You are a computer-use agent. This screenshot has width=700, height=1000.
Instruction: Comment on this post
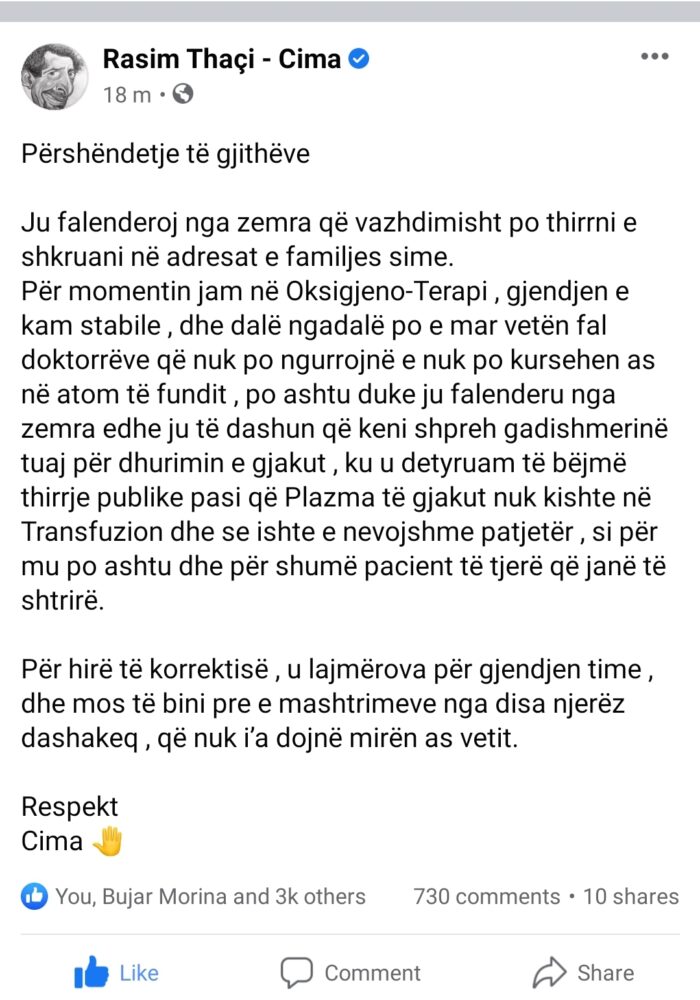point(350,972)
